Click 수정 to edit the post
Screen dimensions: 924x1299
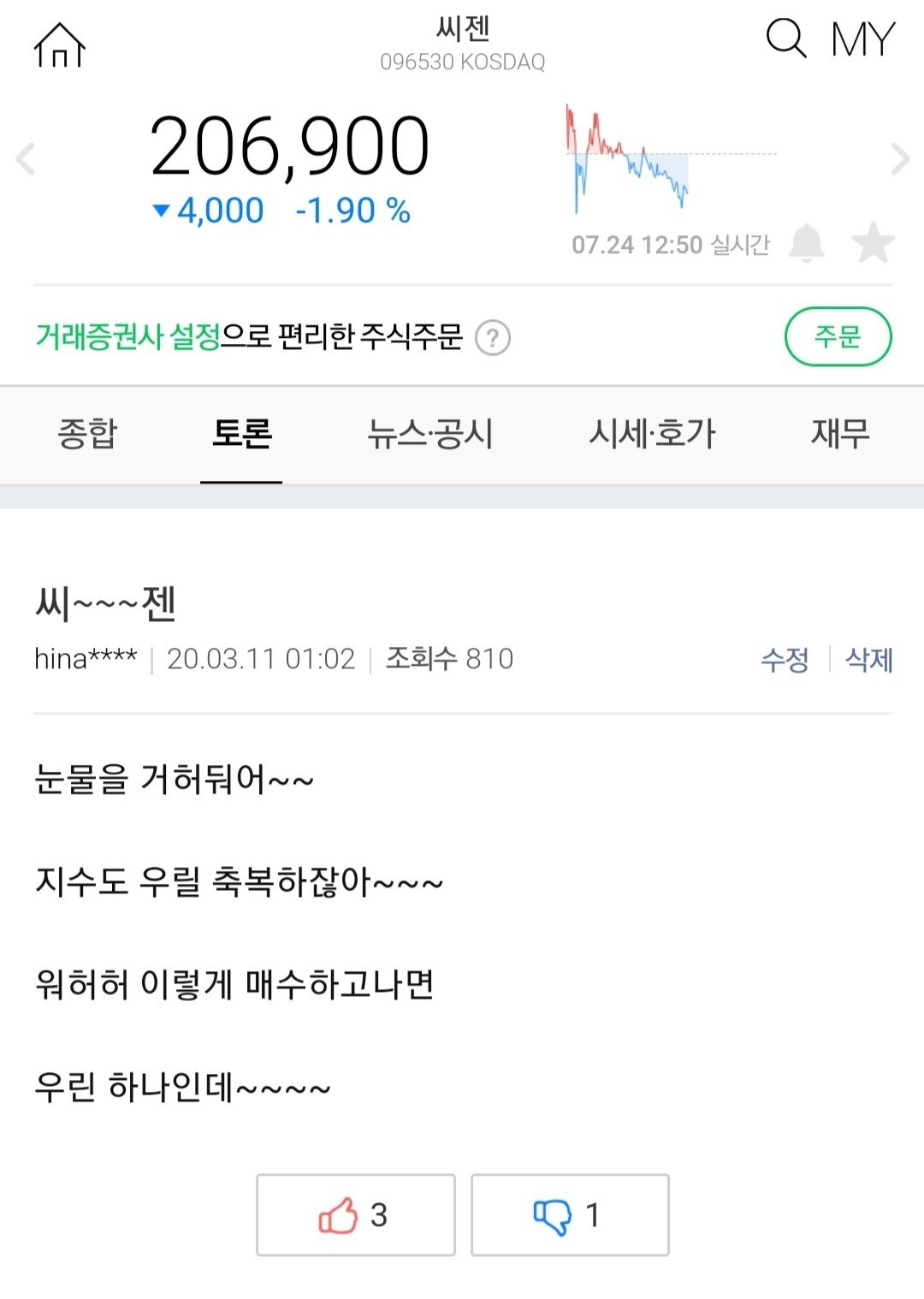784,657
